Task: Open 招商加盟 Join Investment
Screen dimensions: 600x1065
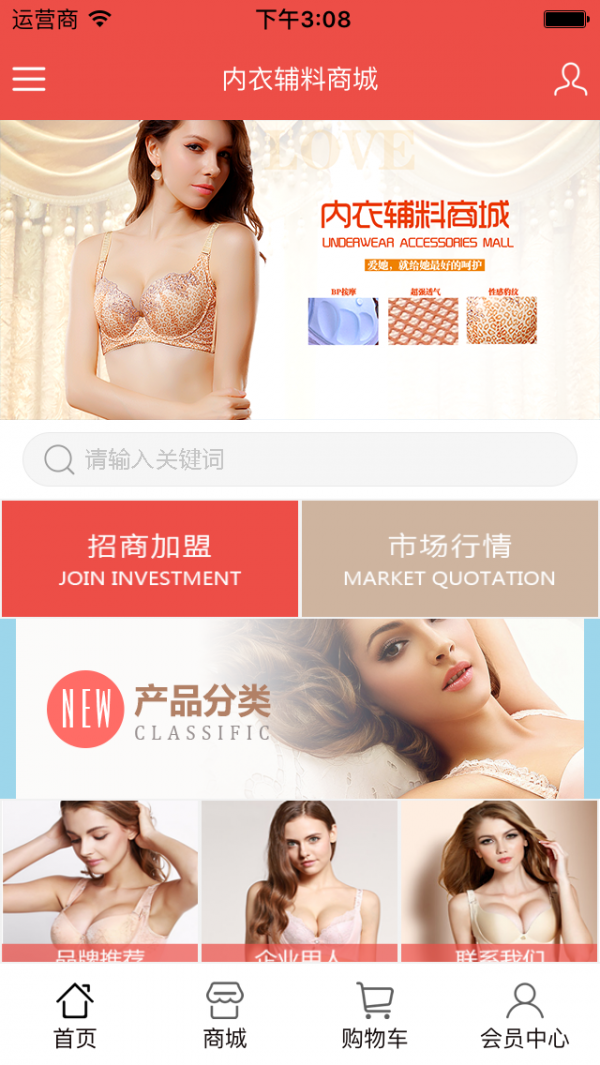Action: pyautogui.click(x=150, y=559)
